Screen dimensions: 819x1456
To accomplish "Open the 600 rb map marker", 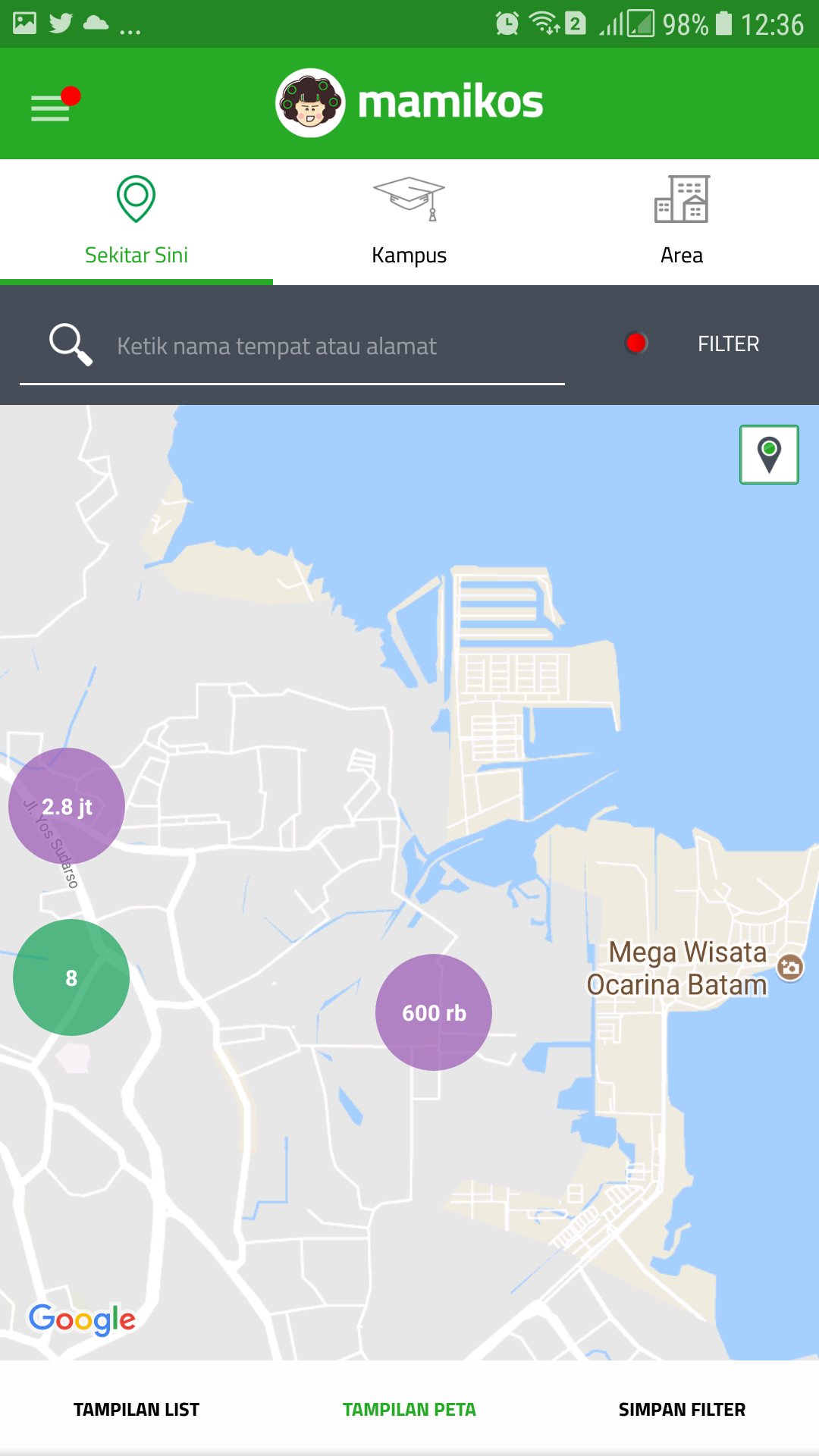I will coord(434,1012).
